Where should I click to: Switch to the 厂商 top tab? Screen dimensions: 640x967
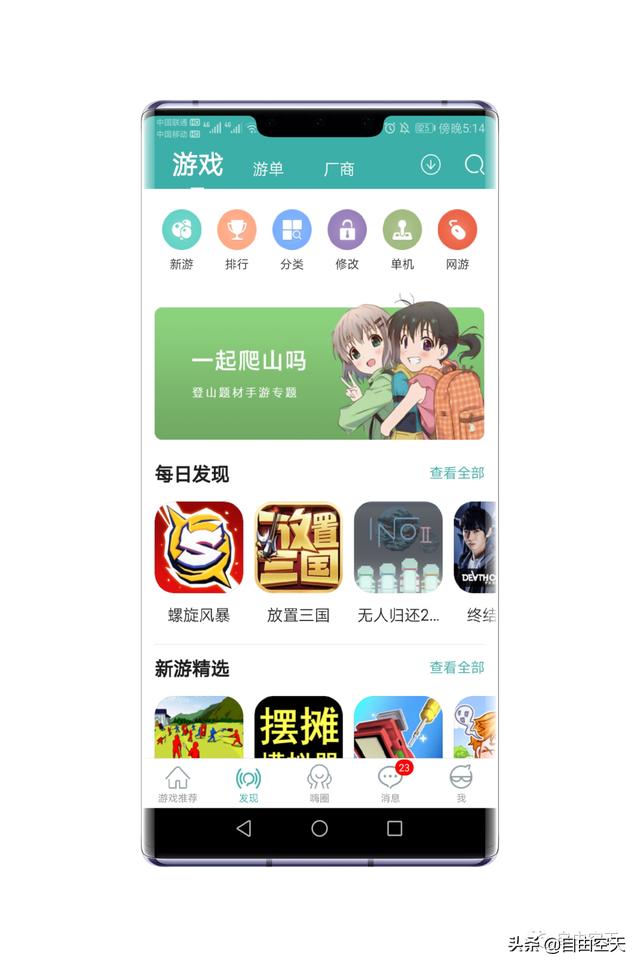[339, 169]
